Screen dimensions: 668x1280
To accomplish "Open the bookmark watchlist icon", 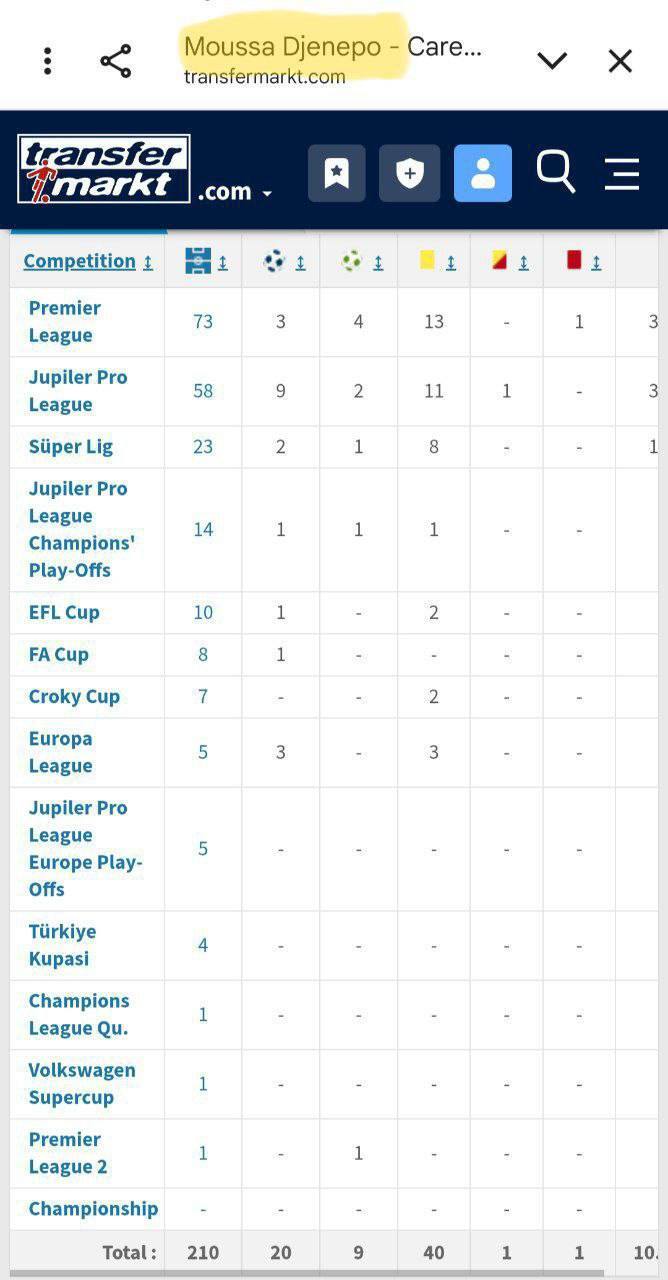I will 337,173.
